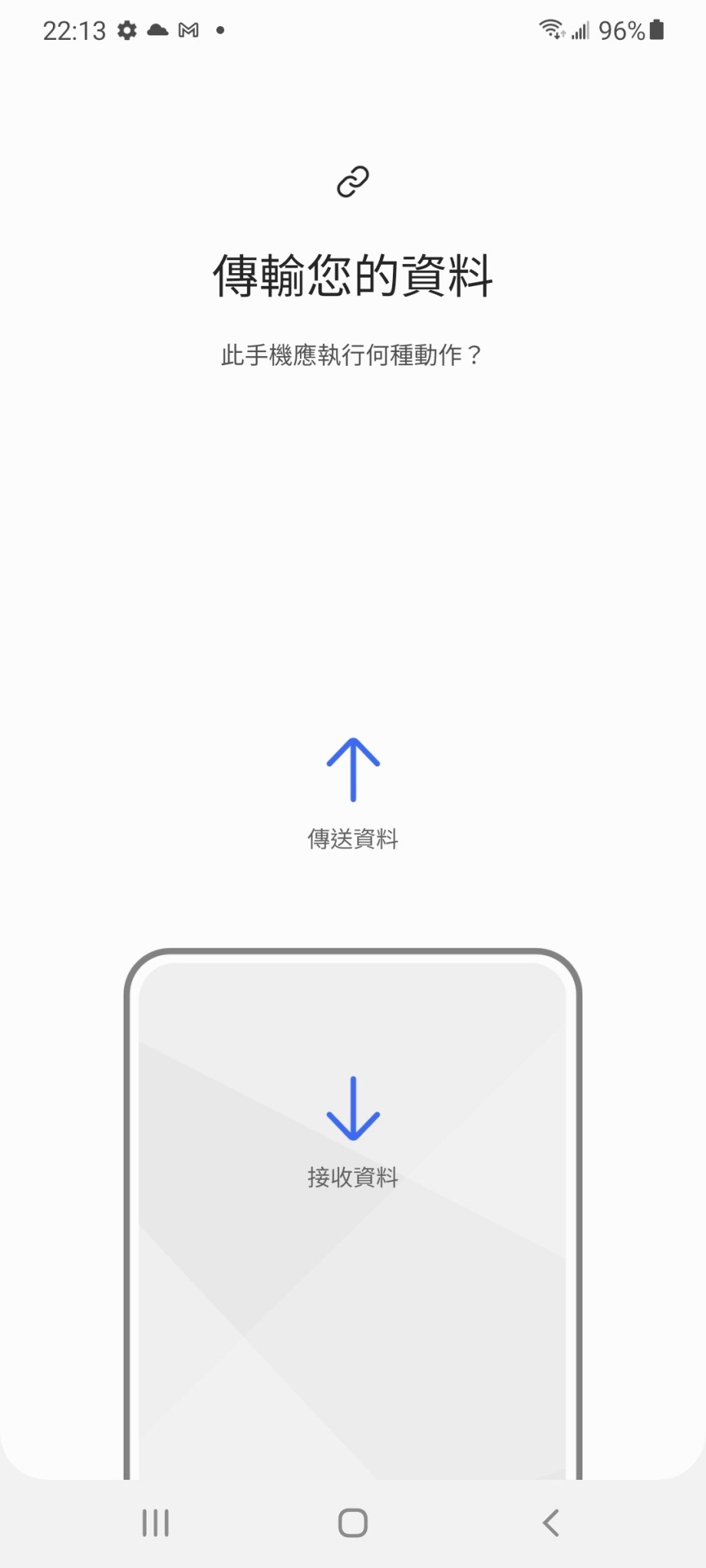
Task: Open recent apps overview
Action: [156, 1523]
